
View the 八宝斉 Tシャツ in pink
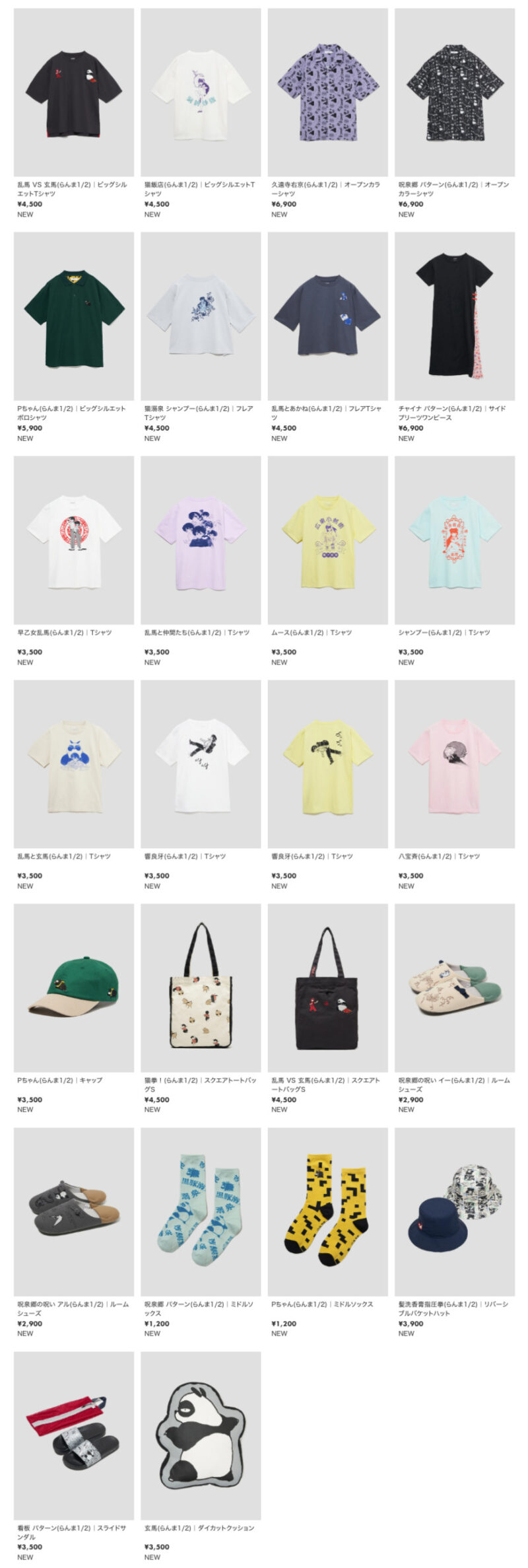tap(455, 764)
